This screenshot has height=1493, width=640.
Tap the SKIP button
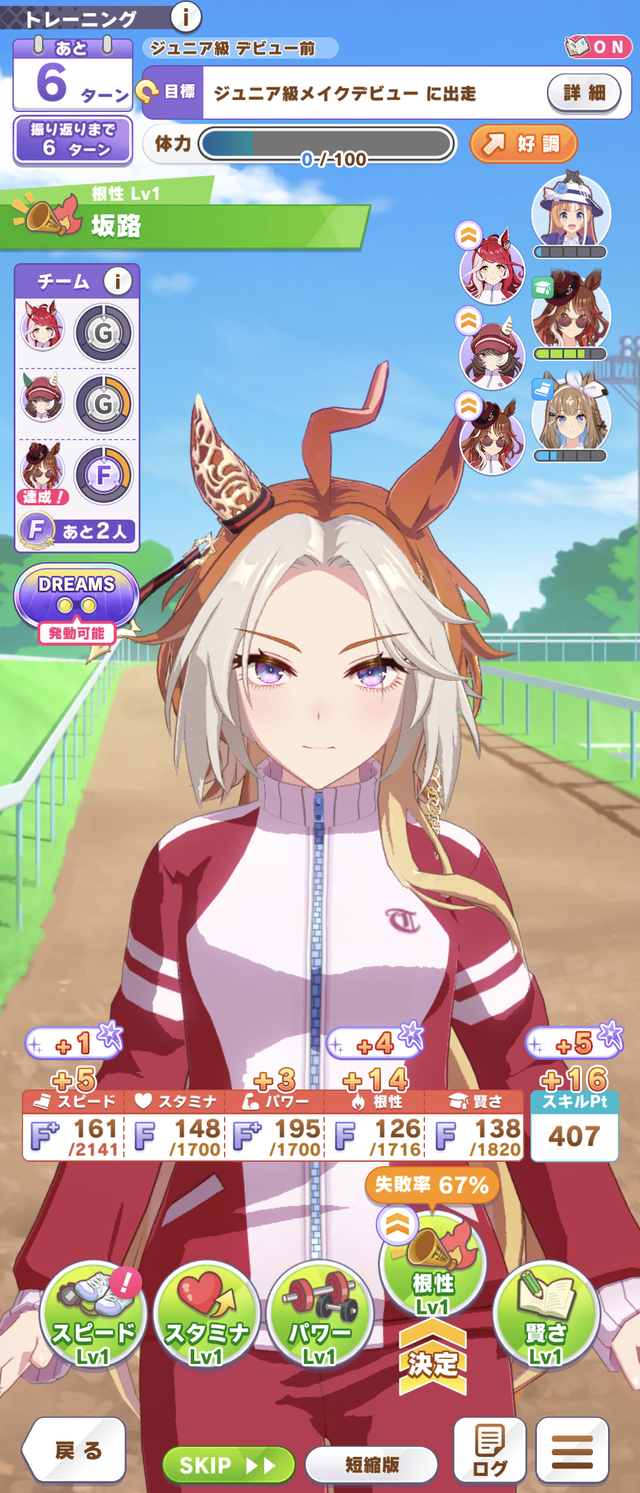point(228,1464)
